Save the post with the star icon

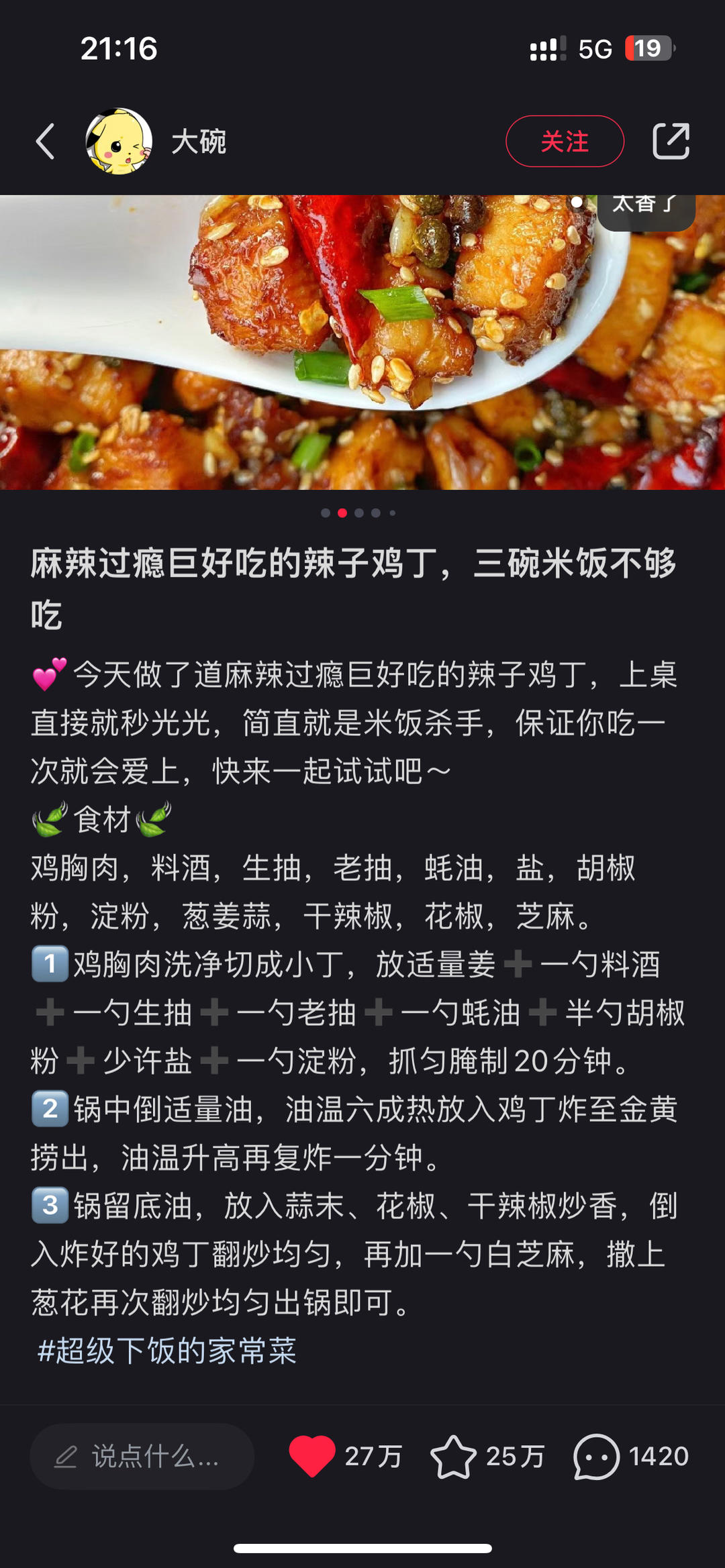click(453, 1457)
